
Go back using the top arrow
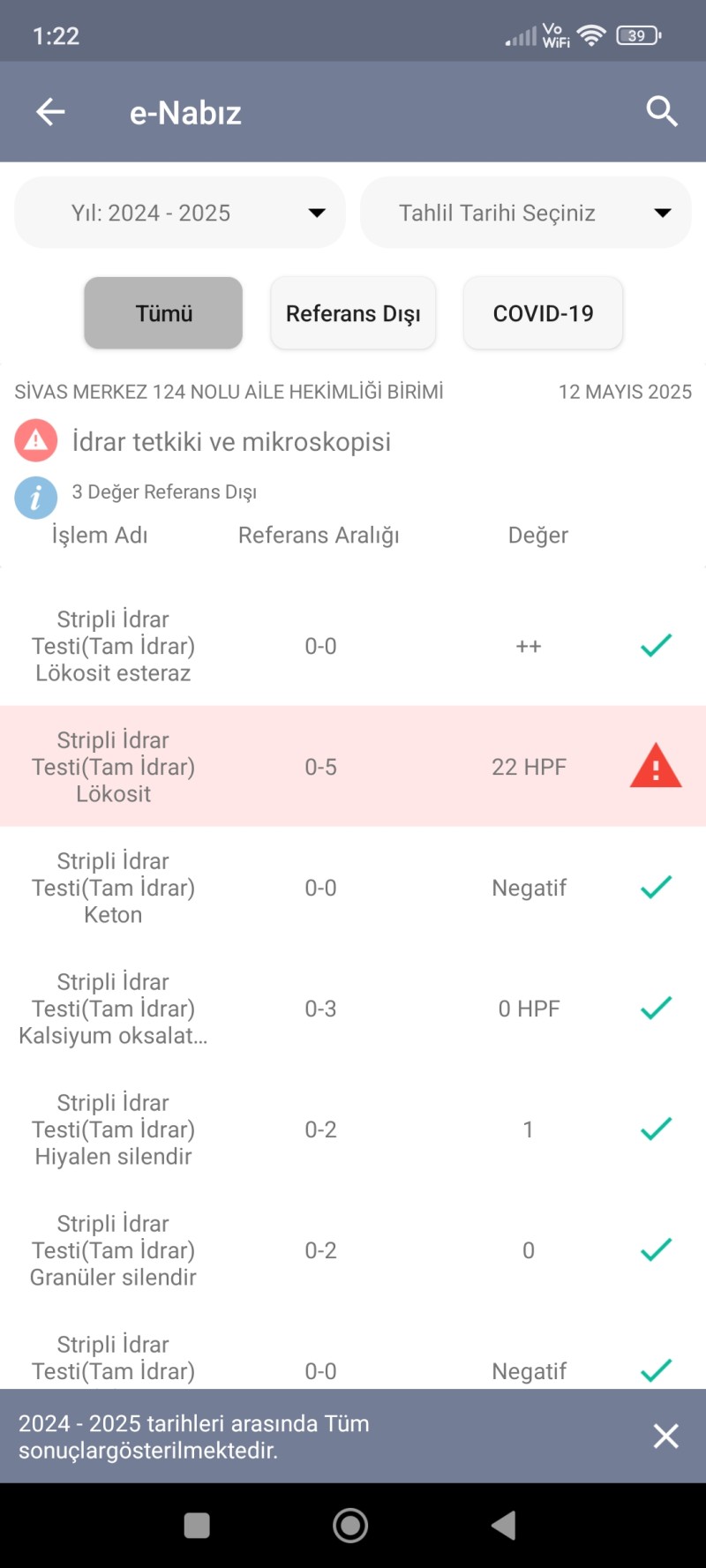click(50, 112)
